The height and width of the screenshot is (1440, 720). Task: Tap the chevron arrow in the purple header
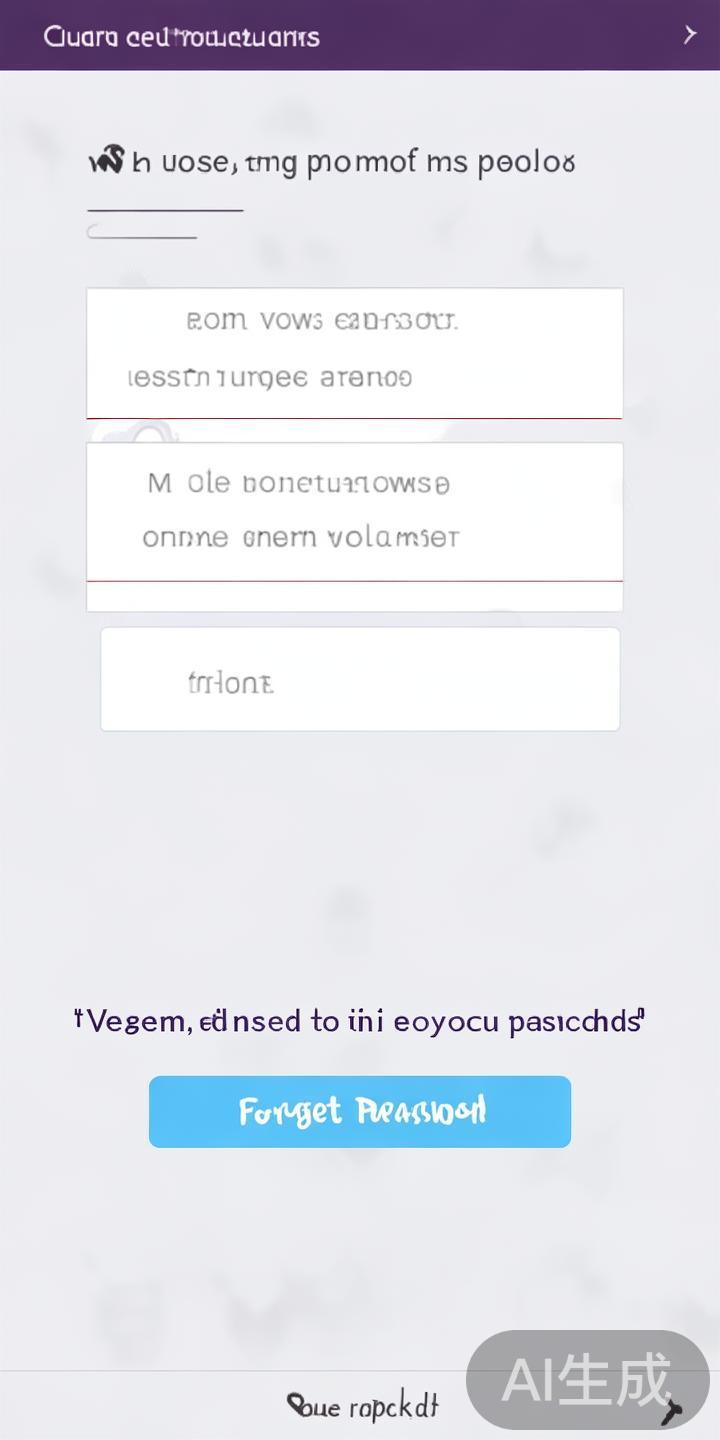[x=689, y=35]
